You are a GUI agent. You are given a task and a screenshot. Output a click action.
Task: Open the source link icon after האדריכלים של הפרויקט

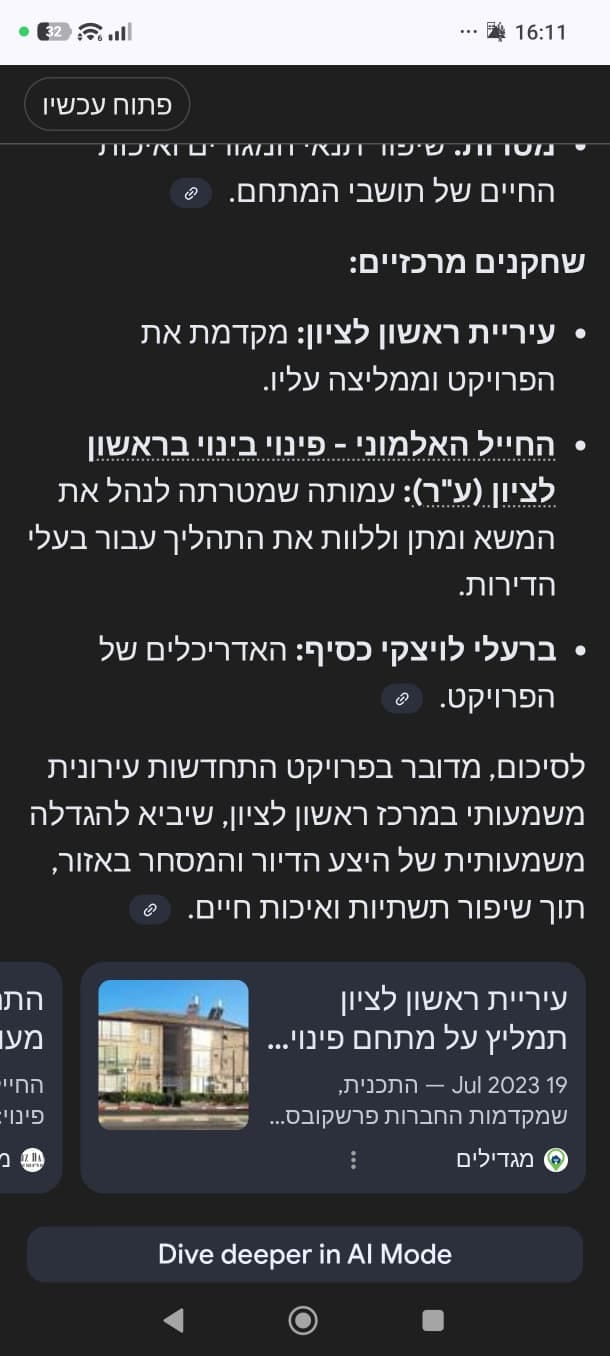pos(402,699)
